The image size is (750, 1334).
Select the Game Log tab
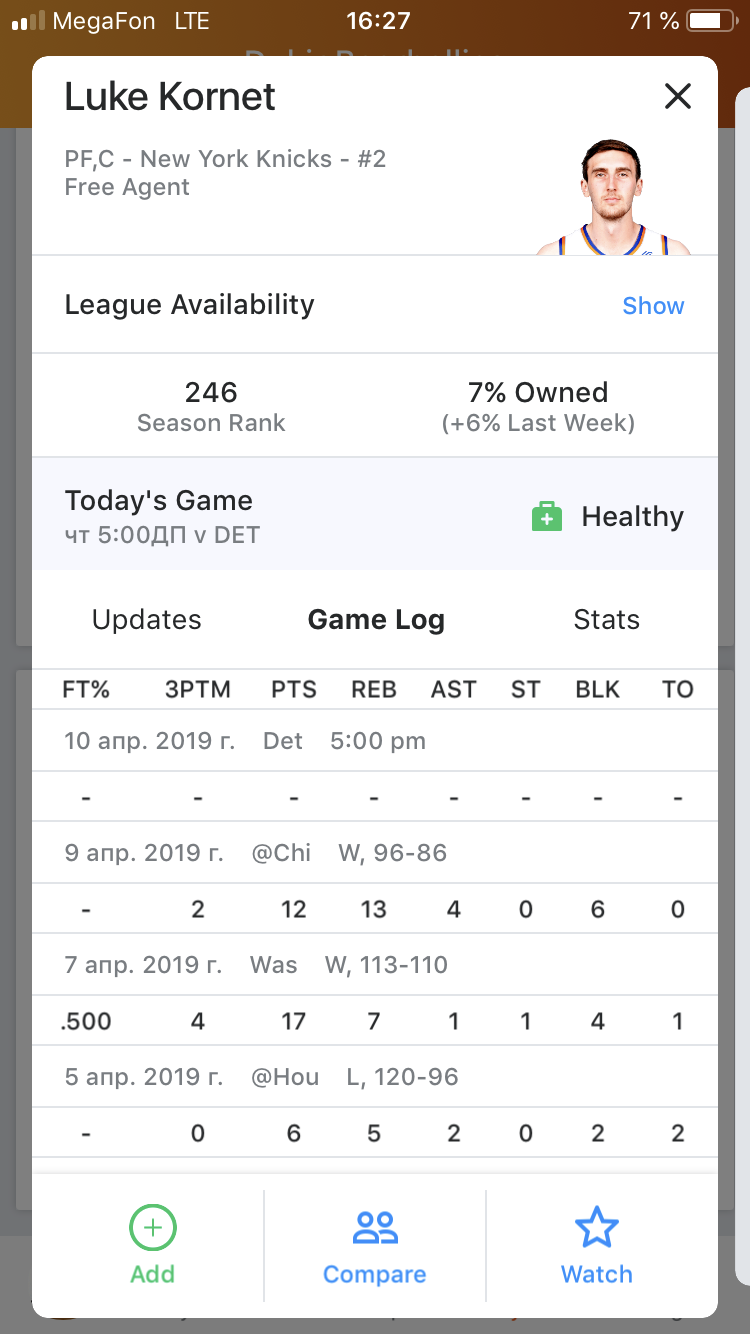[x=376, y=620]
